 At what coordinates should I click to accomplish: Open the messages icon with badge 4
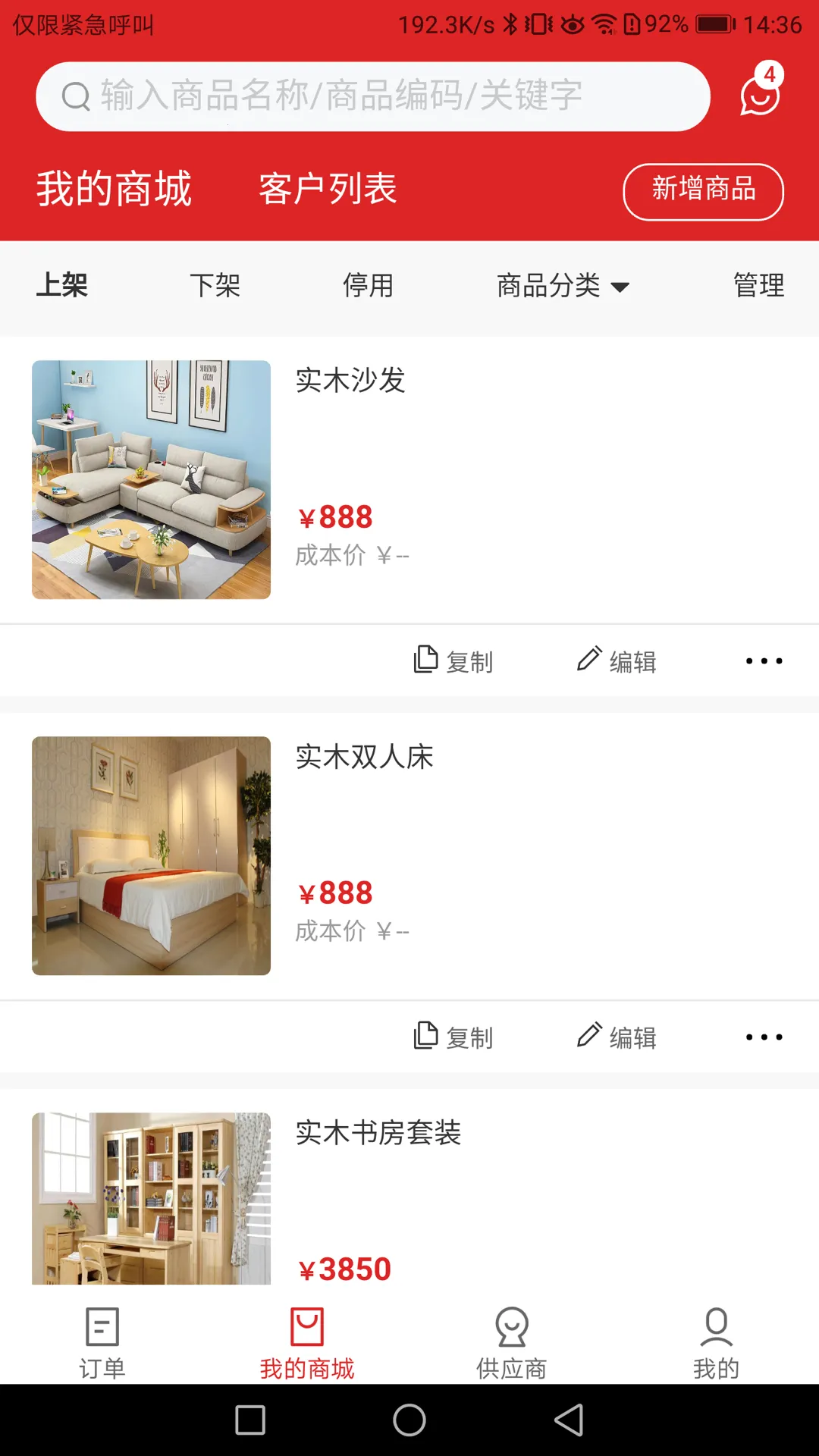tap(760, 95)
